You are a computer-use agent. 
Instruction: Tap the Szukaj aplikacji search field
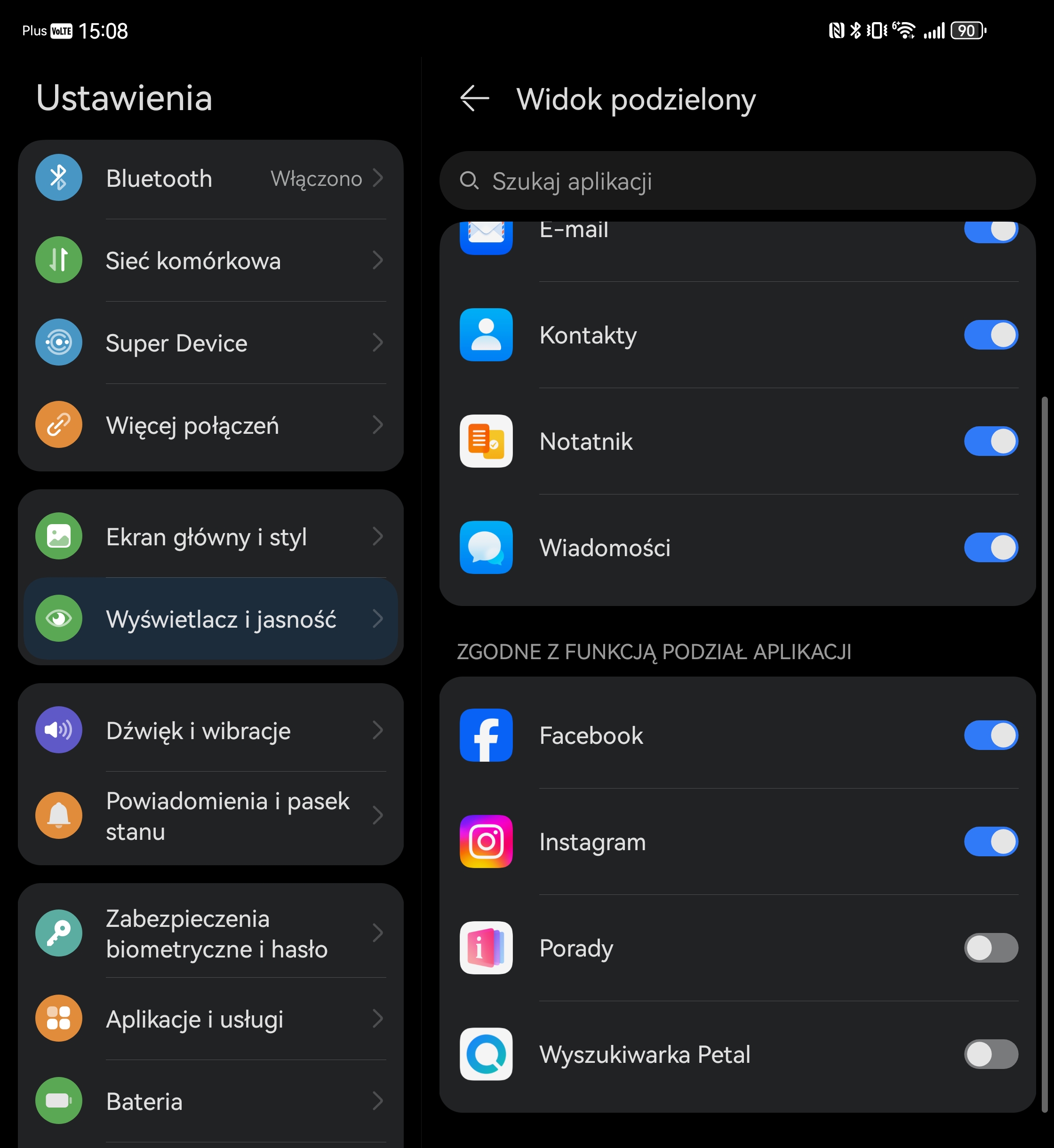click(x=736, y=181)
